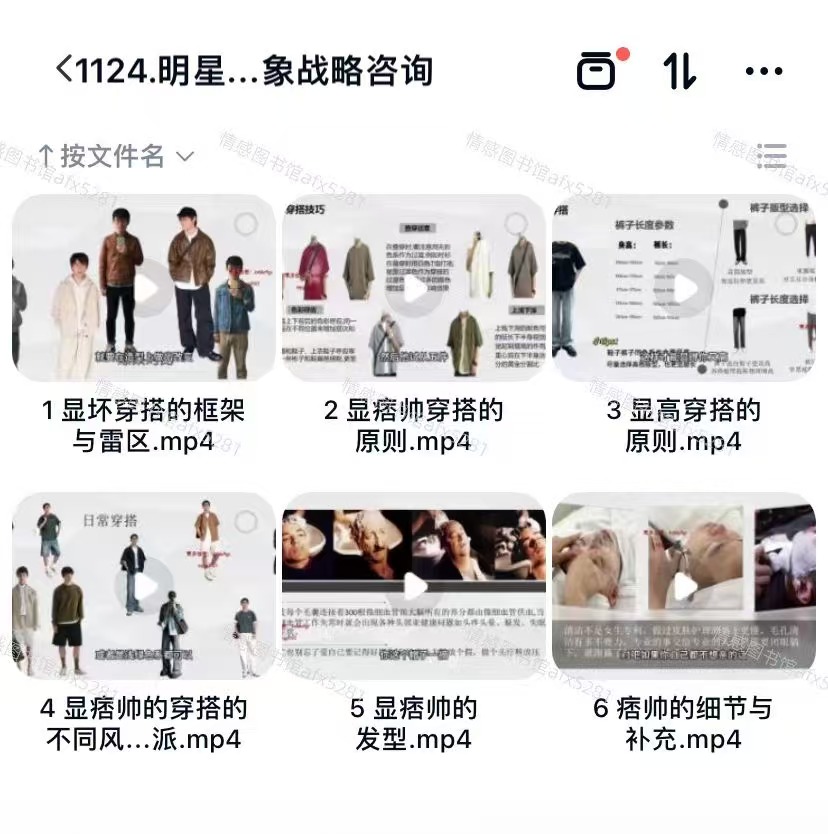The image size is (828, 834).
Task: Play video 4 显痞帅的穿搭的不同风…派.mp4
Action: click(x=143, y=586)
